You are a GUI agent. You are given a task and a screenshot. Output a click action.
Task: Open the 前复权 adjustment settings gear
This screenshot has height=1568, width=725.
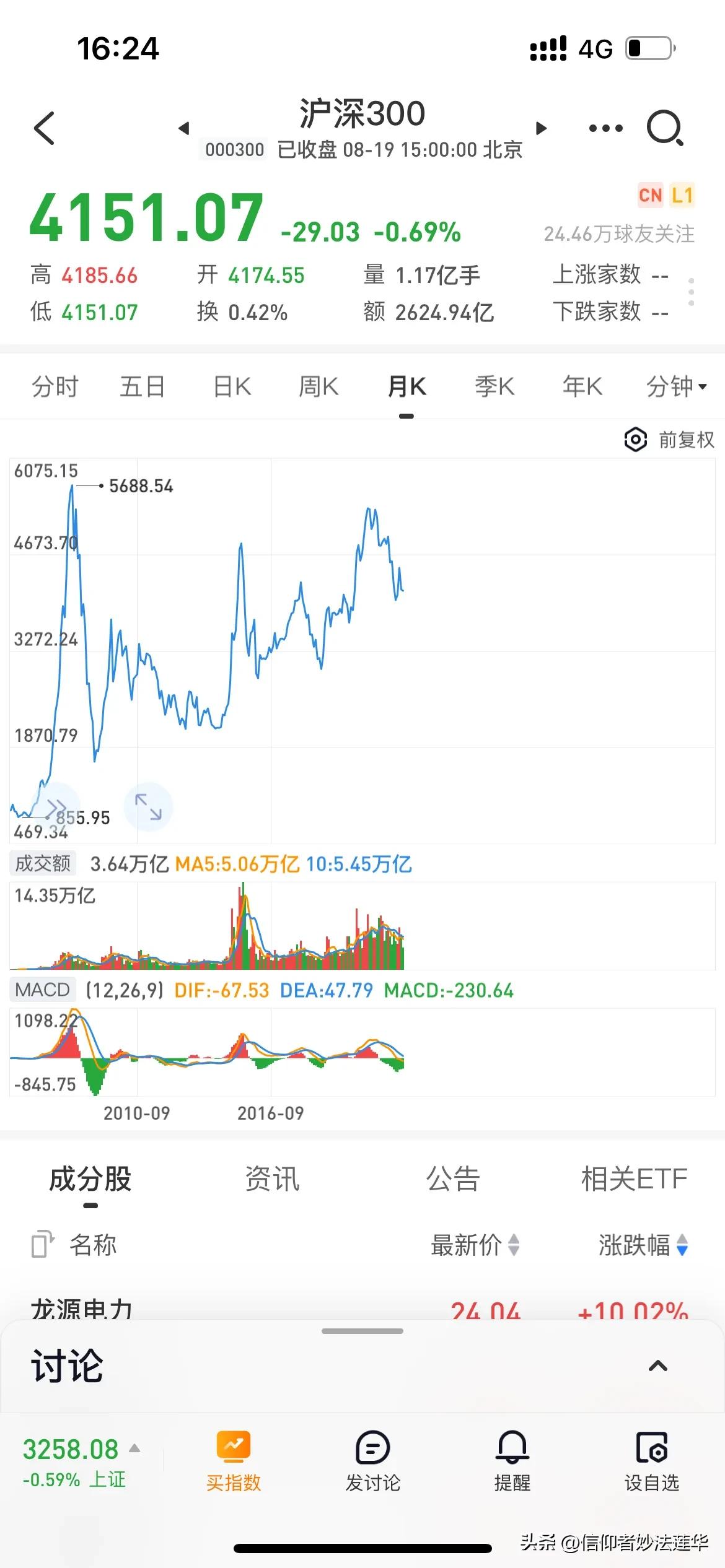pos(634,440)
